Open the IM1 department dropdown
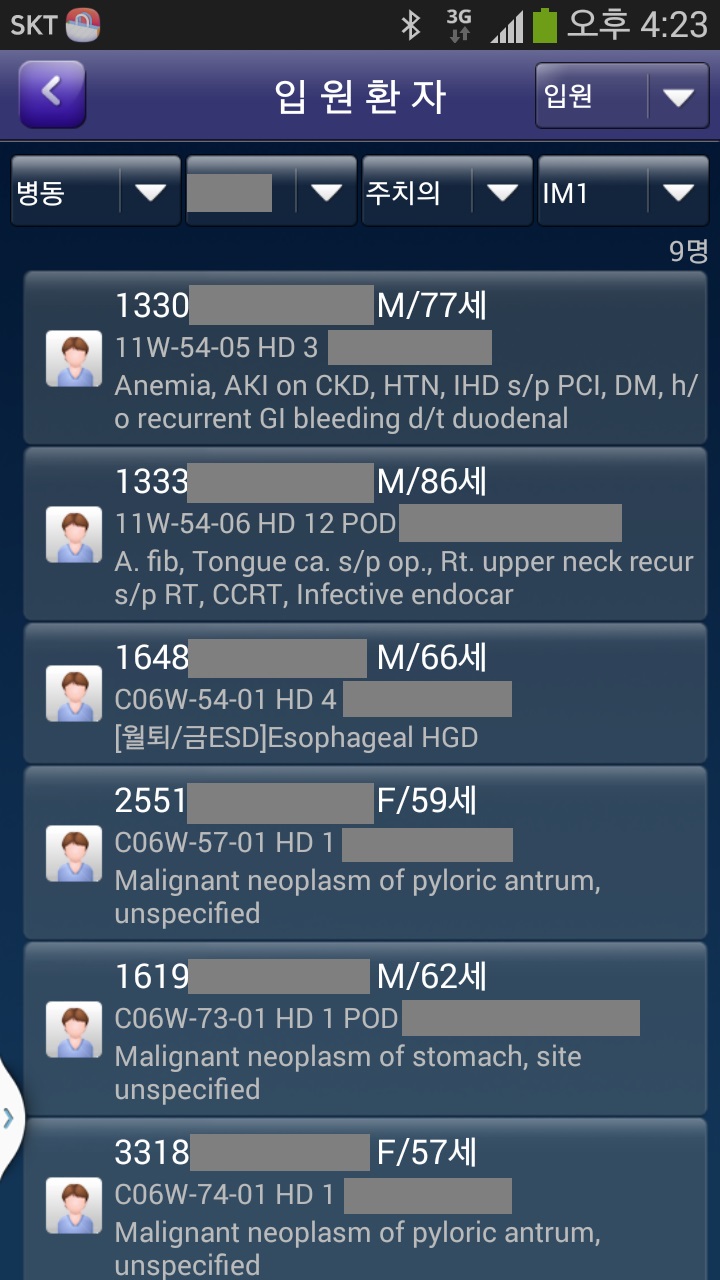This screenshot has height=1280, width=720. [623, 191]
